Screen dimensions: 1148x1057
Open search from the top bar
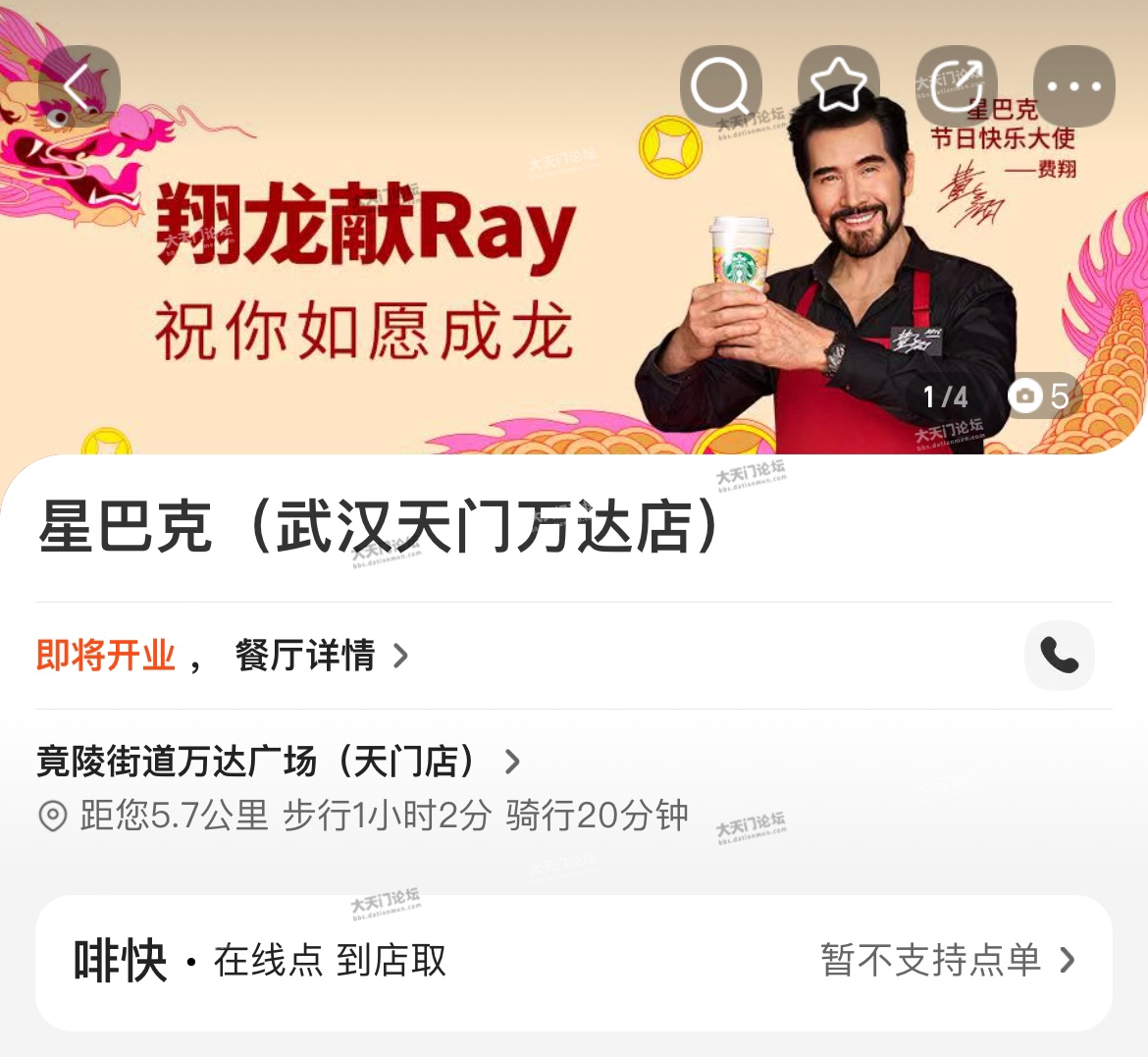point(720,87)
